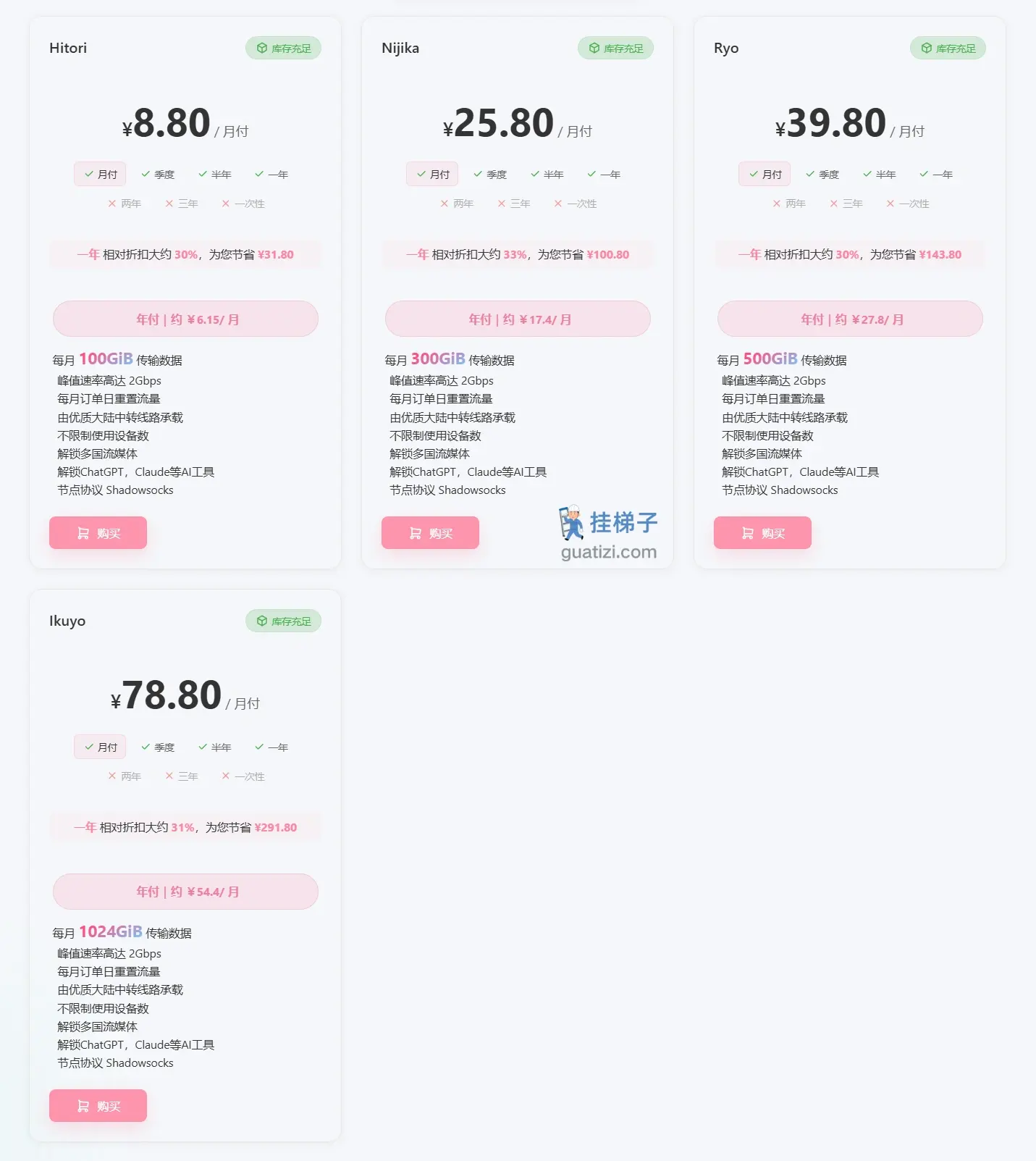Tap Hitori's 年付 约¥6.15/月 pill
The image size is (1036, 1161).
tap(185, 319)
